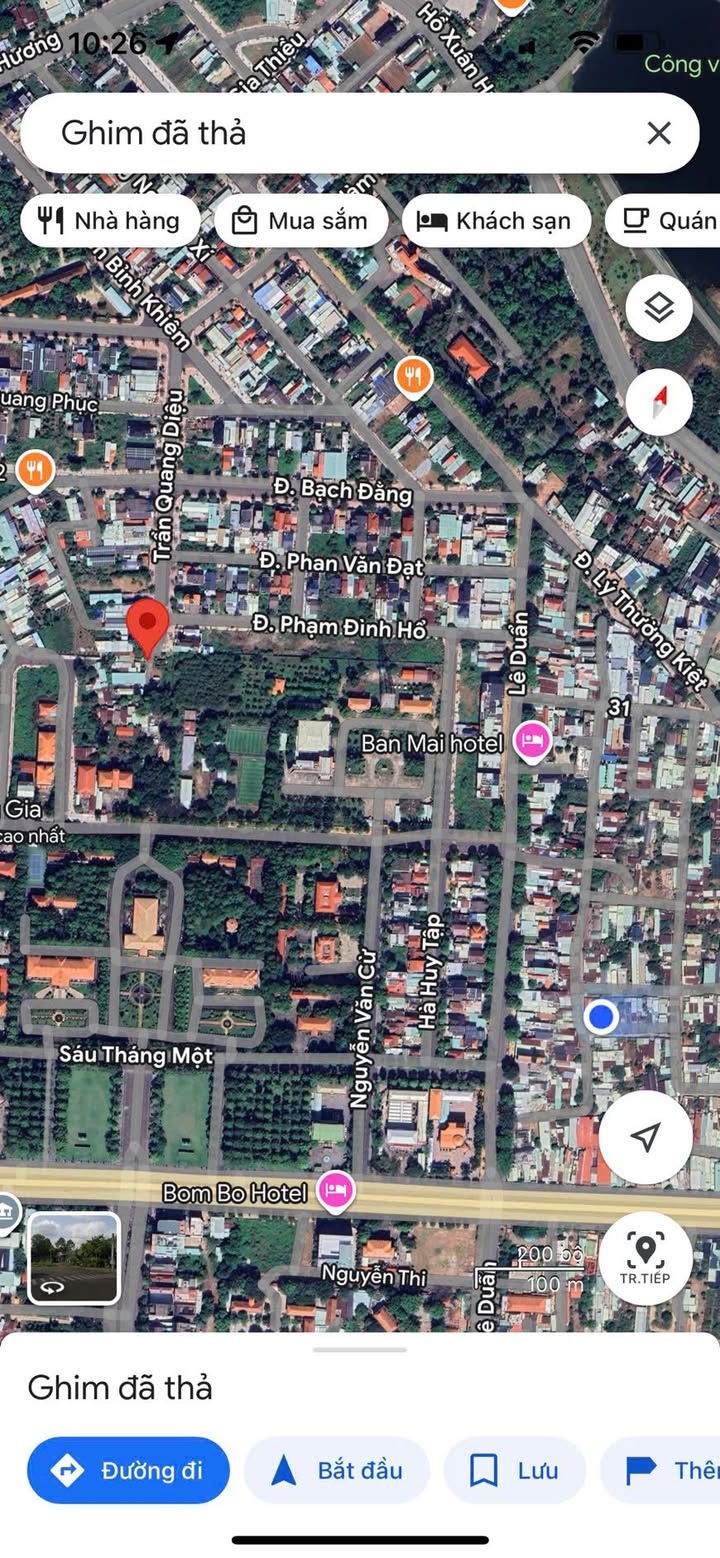Save the dropped pin with Lưu
The height and width of the screenshot is (1558, 720).
pos(514,1470)
